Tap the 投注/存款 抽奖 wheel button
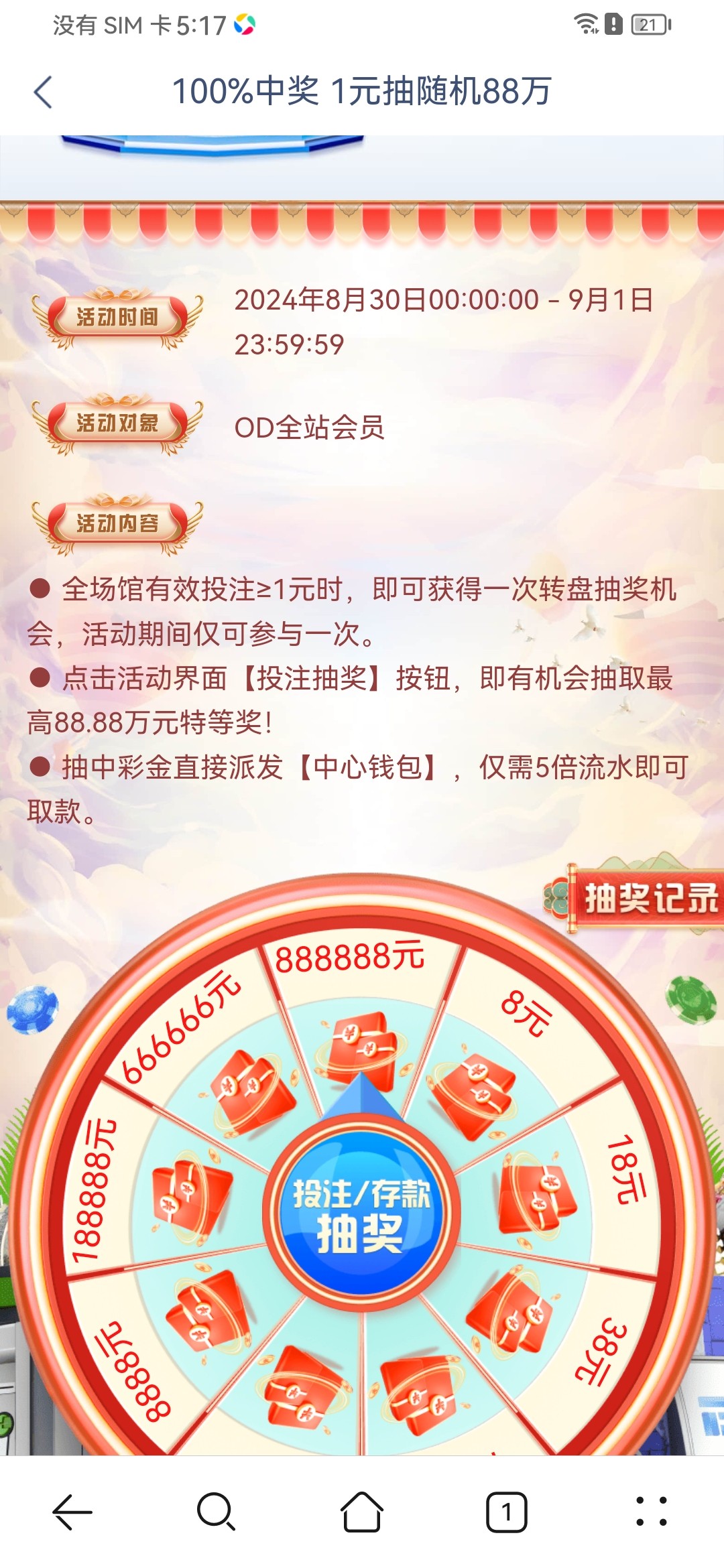 point(361,1214)
